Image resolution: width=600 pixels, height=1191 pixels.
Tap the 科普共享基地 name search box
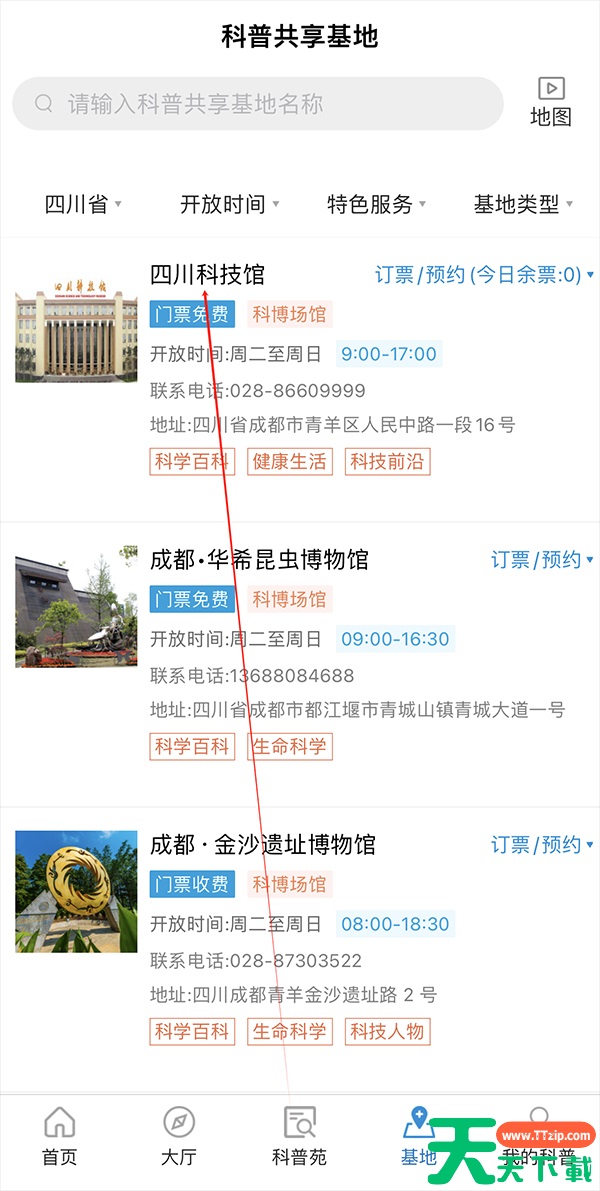click(x=258, y=104)
